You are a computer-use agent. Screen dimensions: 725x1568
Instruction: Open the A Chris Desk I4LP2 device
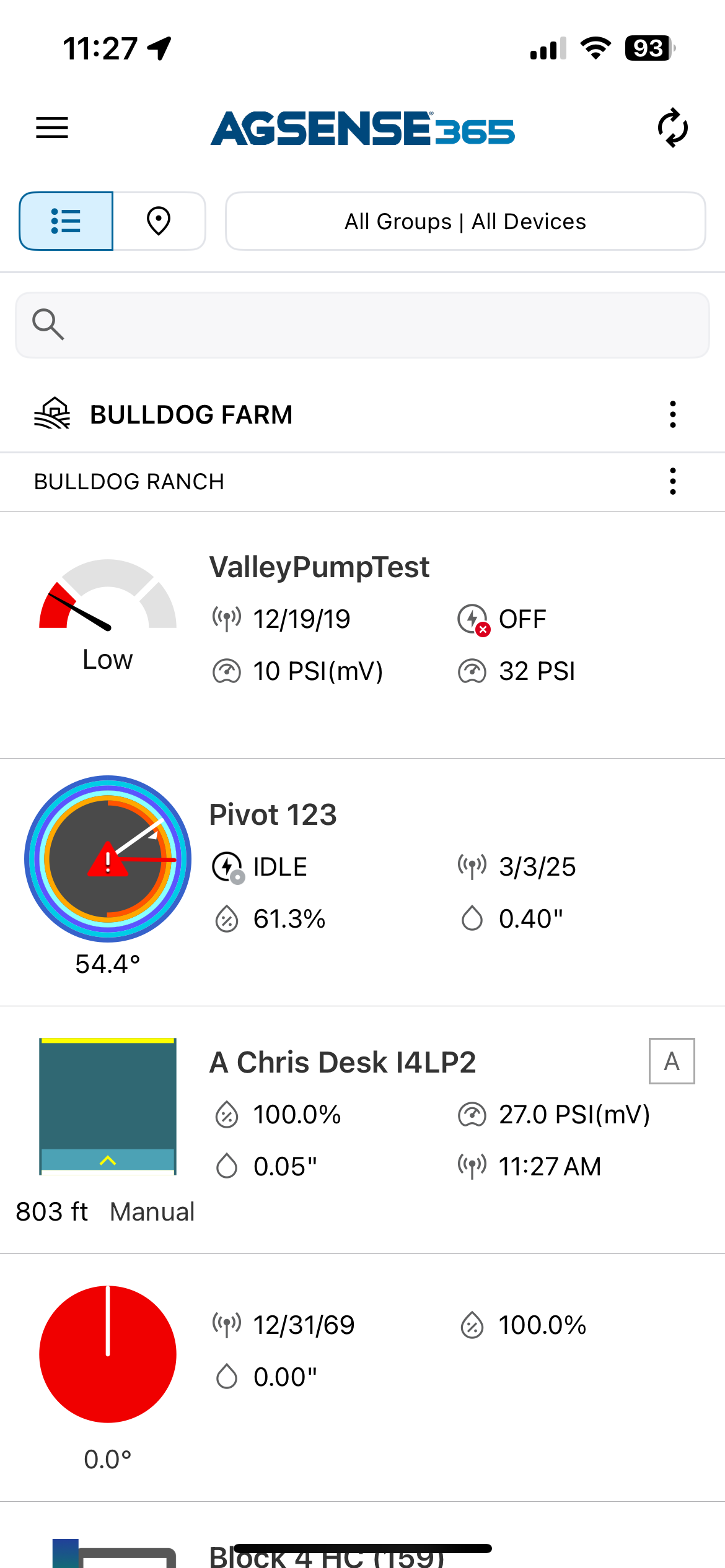(362, 1130)
